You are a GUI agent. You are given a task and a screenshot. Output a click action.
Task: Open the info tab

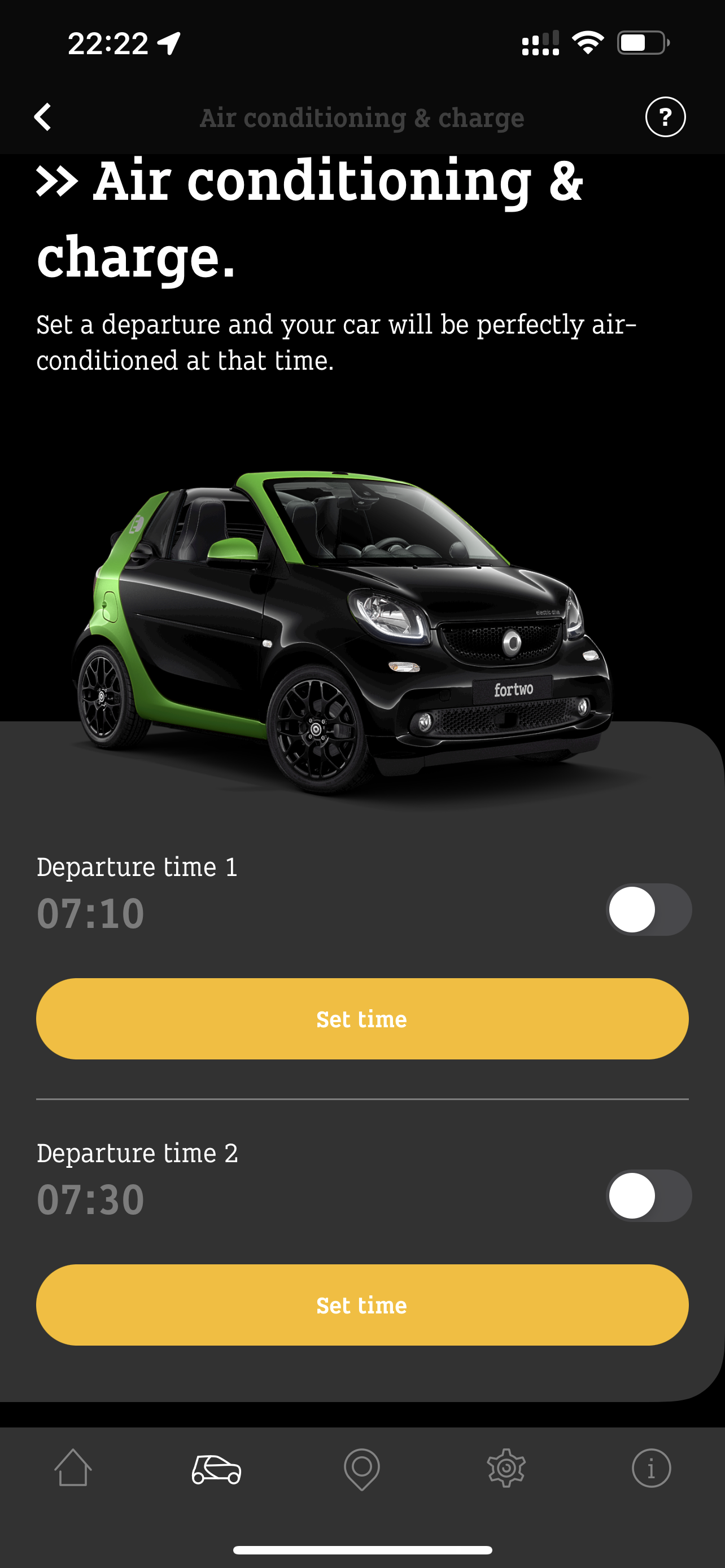[x=652, y=1468]
